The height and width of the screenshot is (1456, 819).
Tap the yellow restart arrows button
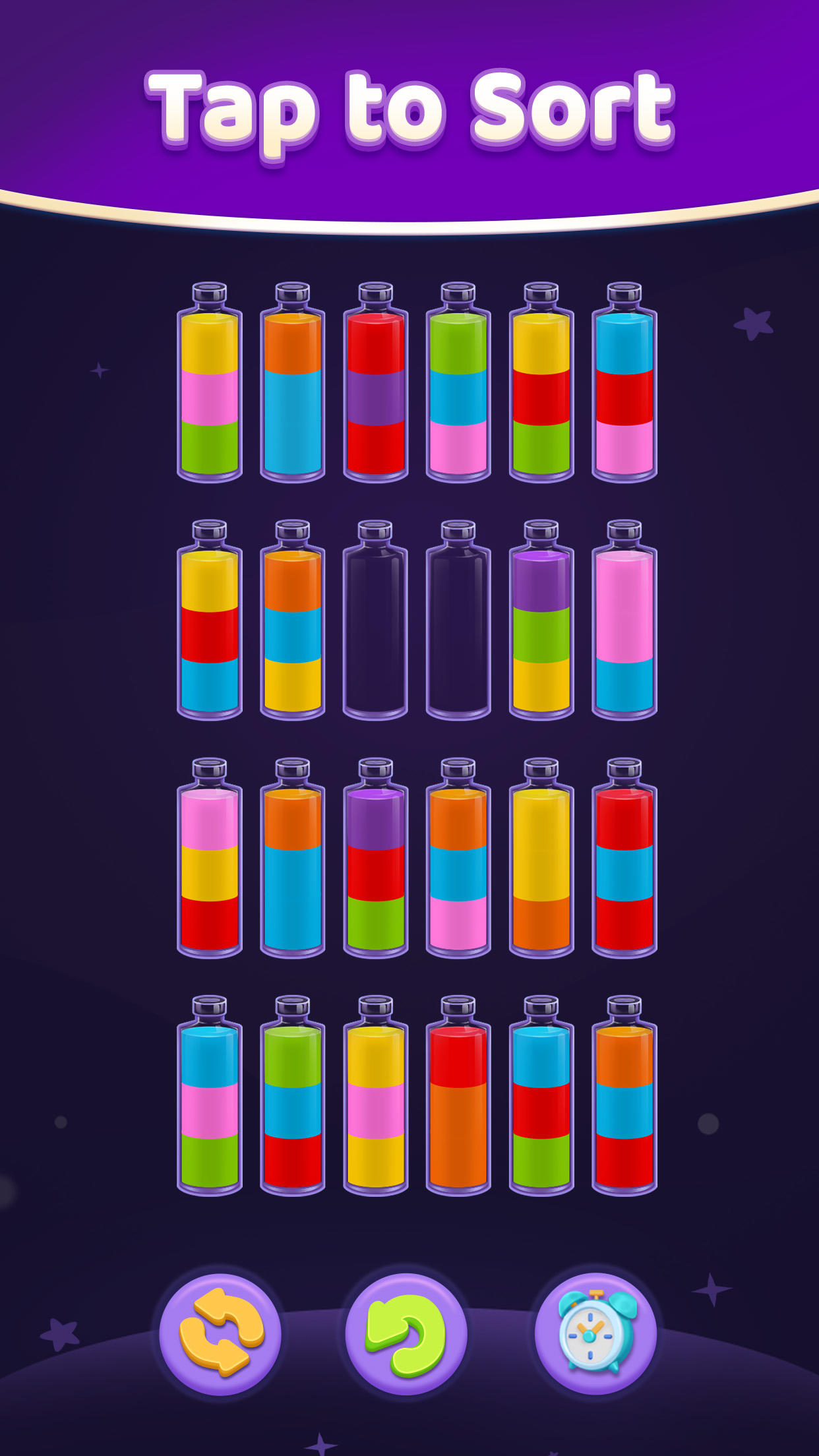tap(220, 1333)
